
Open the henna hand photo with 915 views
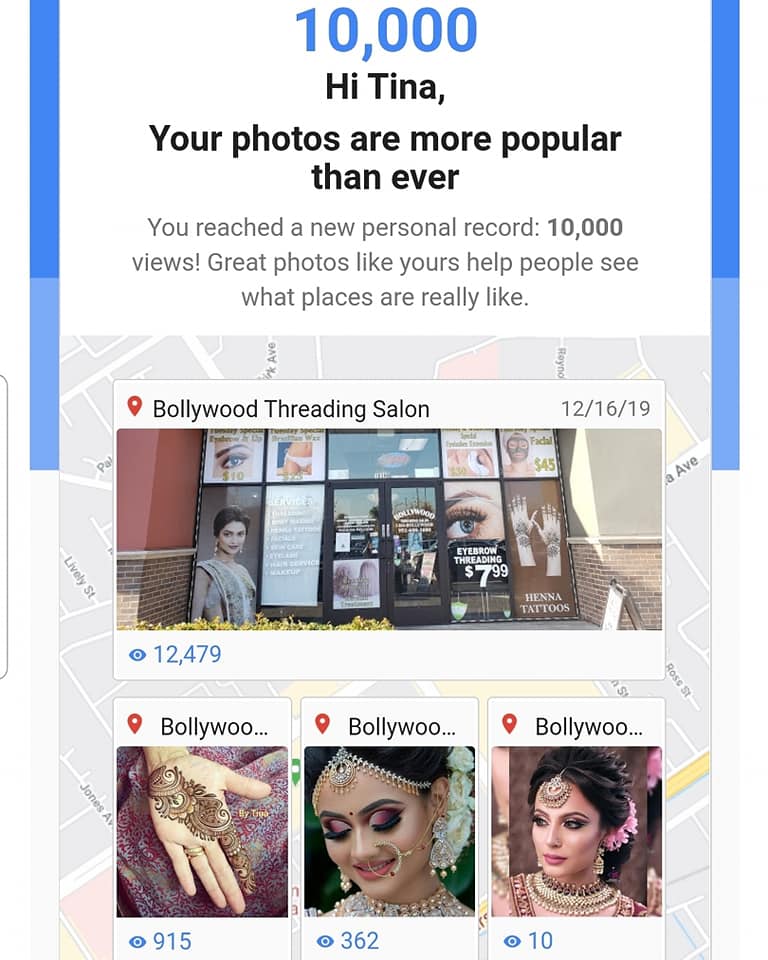202,831
